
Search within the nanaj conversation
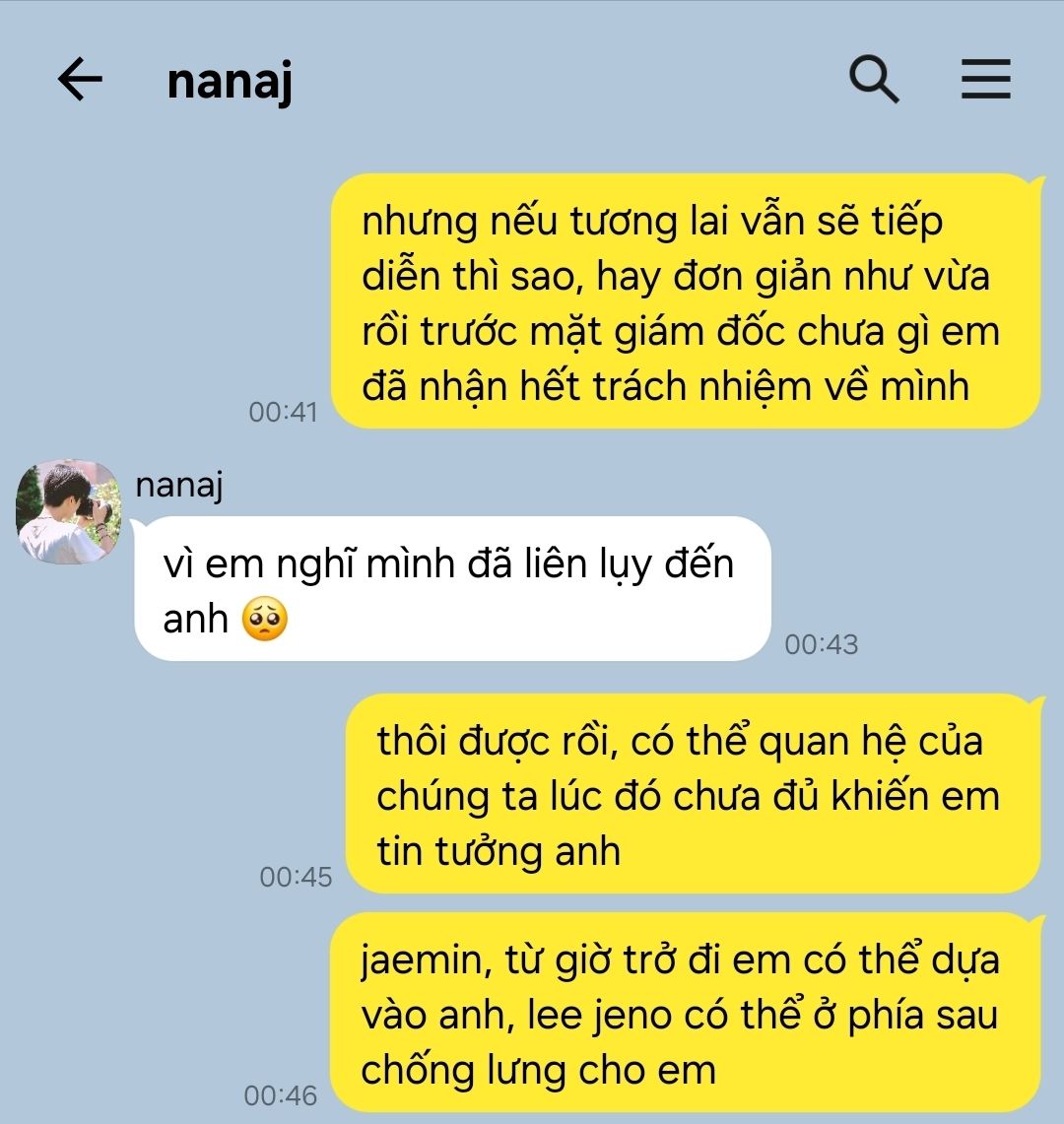874,79
